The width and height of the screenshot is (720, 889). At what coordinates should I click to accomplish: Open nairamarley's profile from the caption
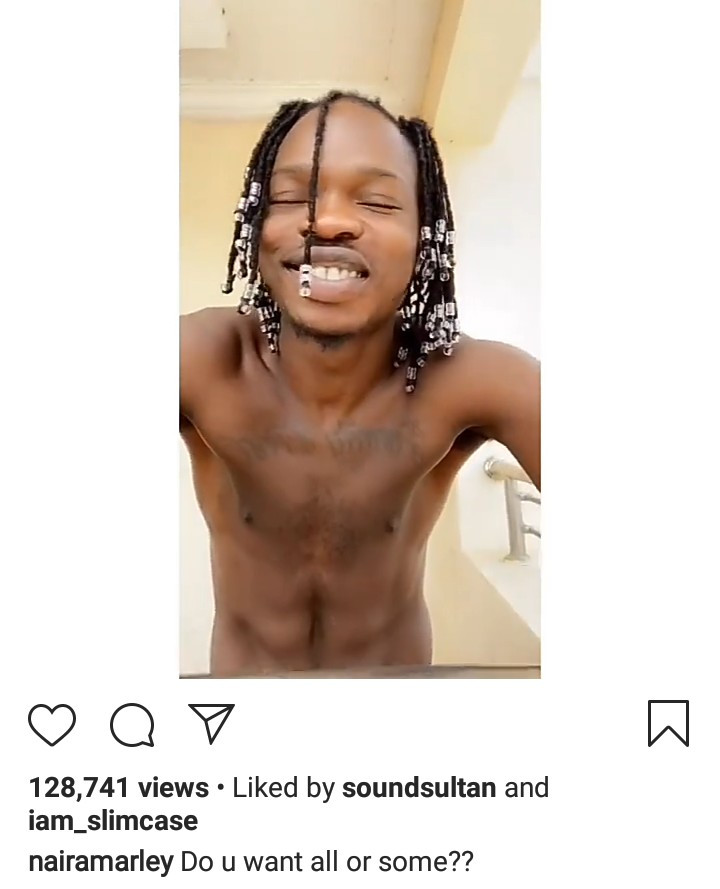tap(101, 862)
